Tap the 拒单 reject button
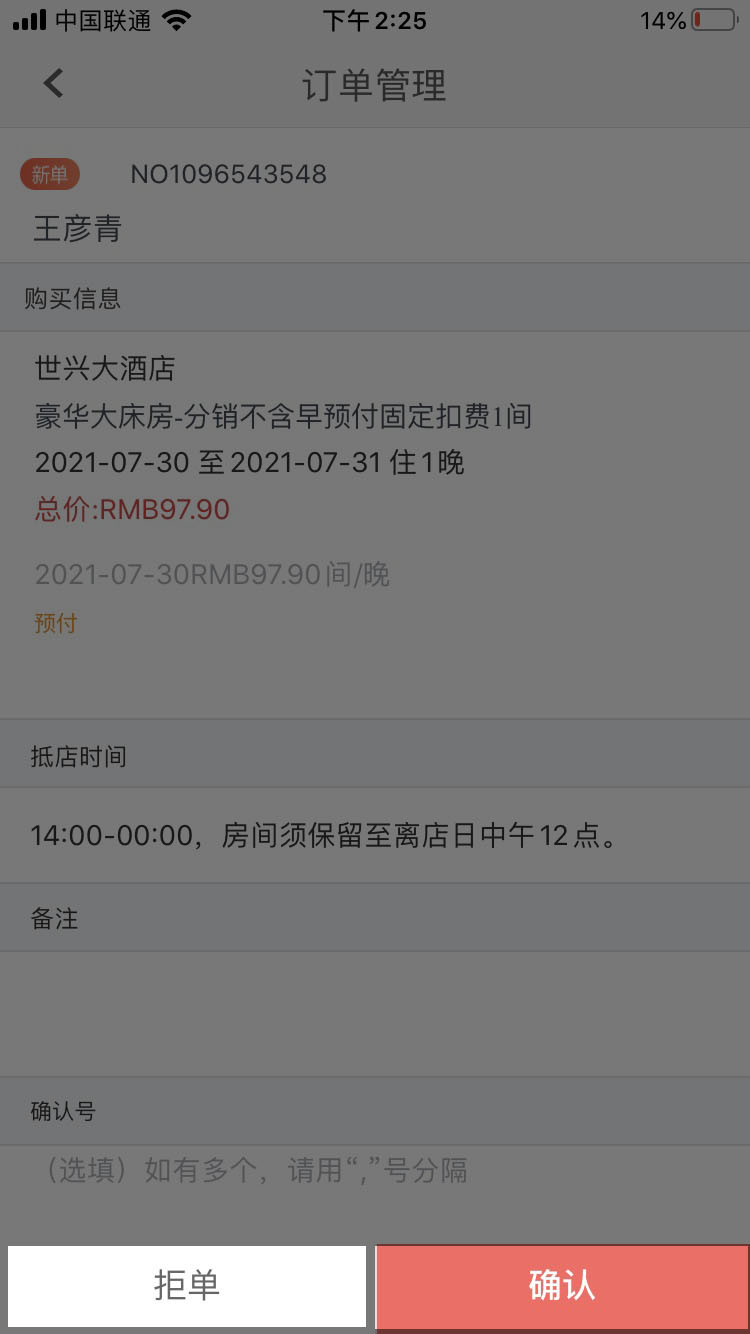This screenshot has width=750, height=1334. (187, 1286)
